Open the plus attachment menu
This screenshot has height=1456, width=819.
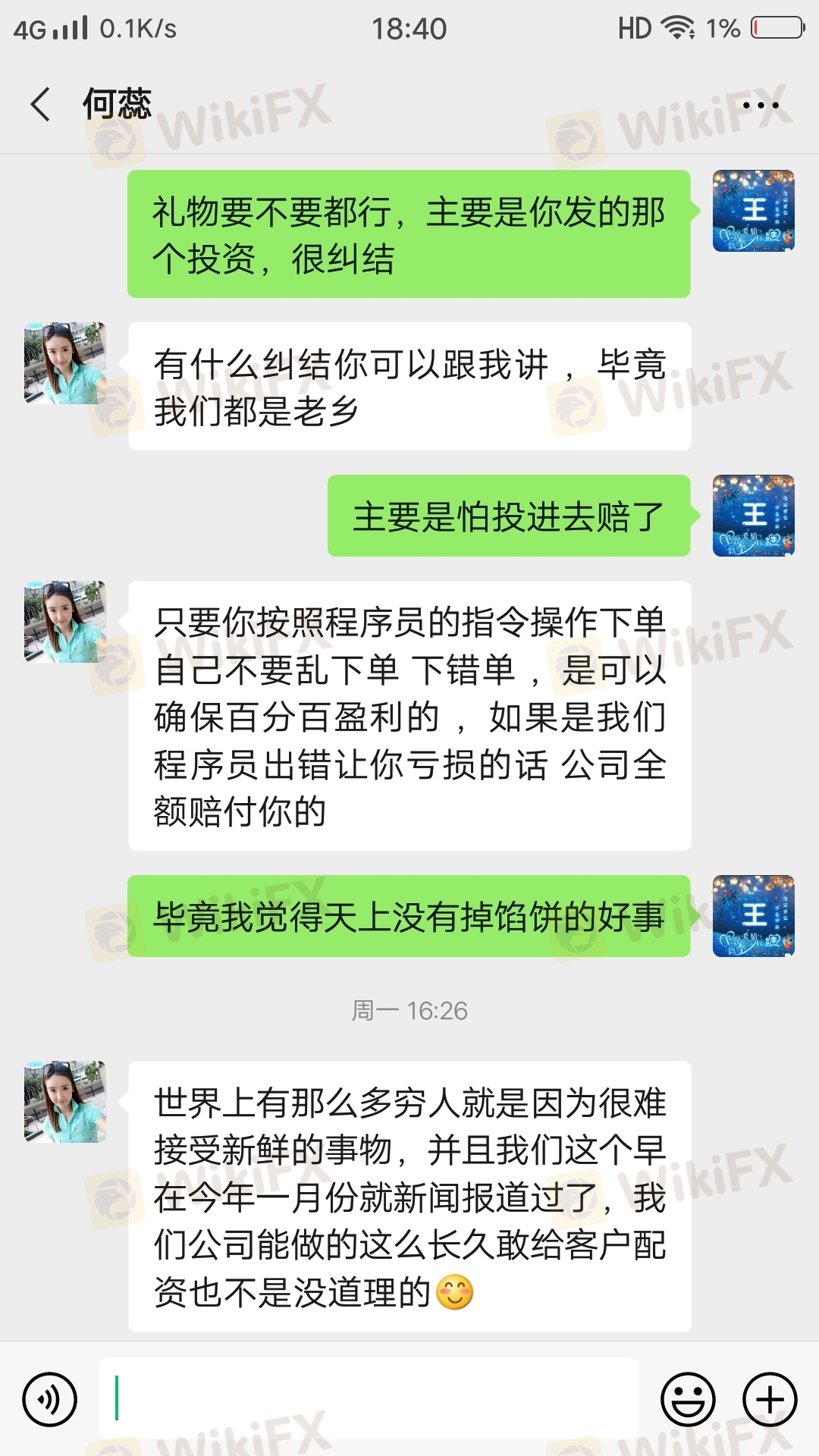[769, 1399]
